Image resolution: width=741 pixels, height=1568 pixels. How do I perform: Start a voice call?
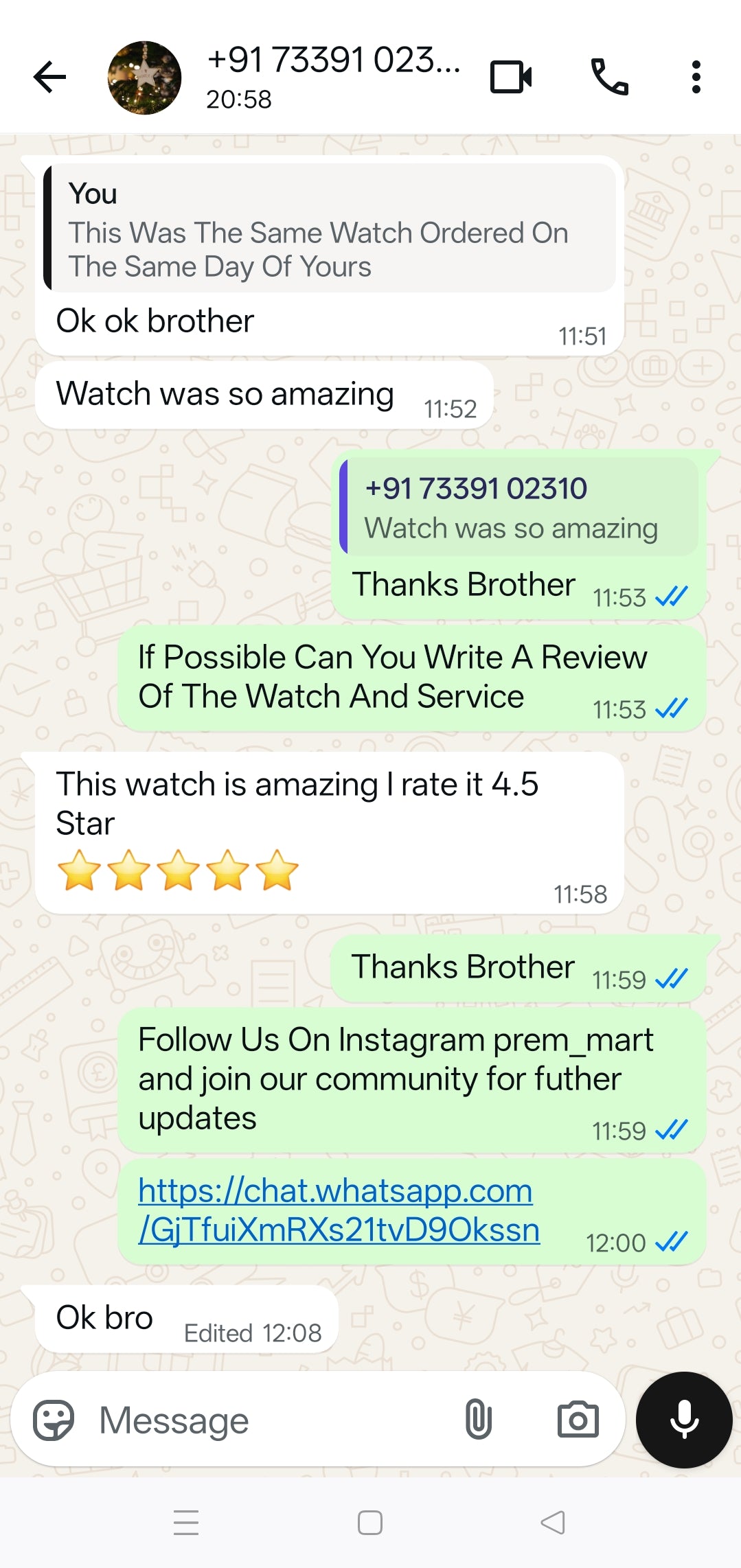[x=609, y=76]
